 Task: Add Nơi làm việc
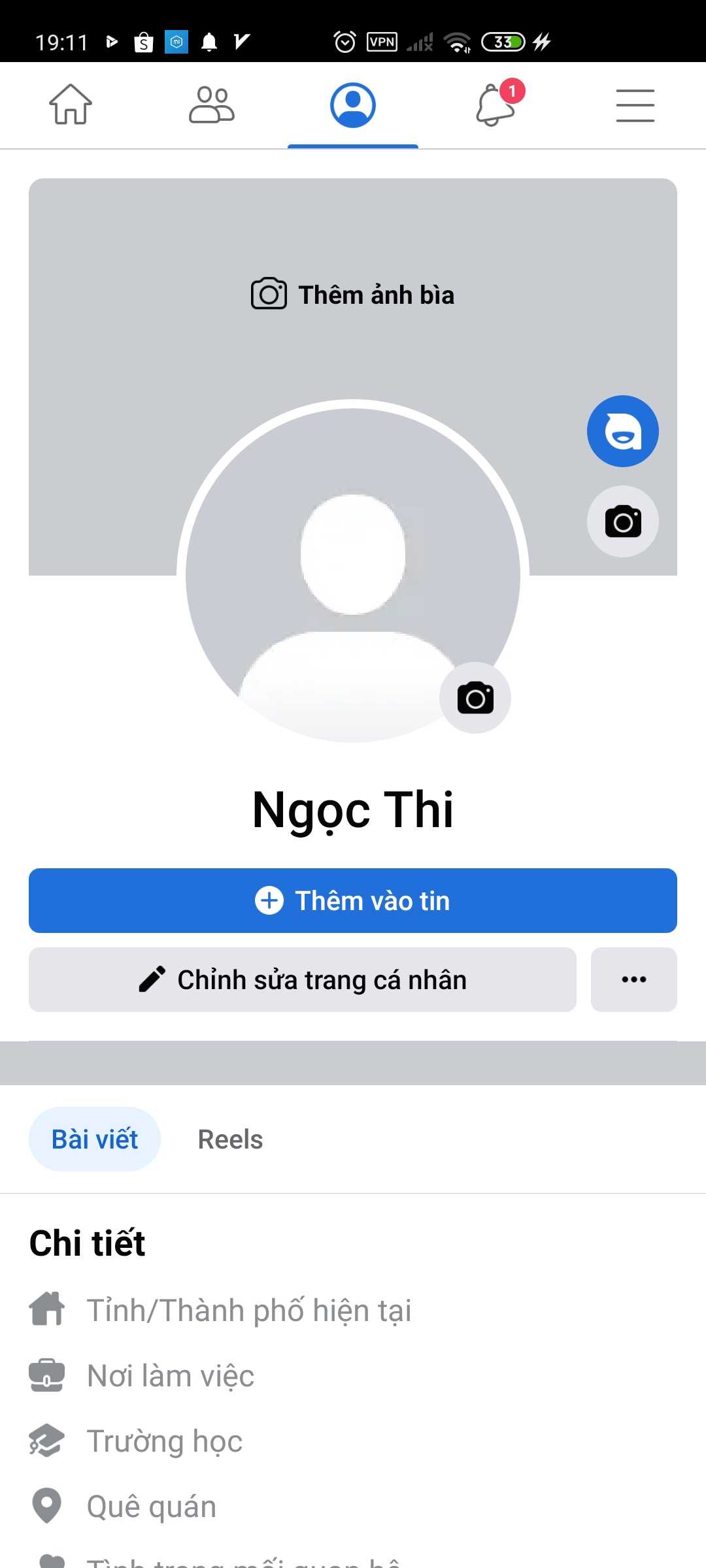[x=170, y=1375]
